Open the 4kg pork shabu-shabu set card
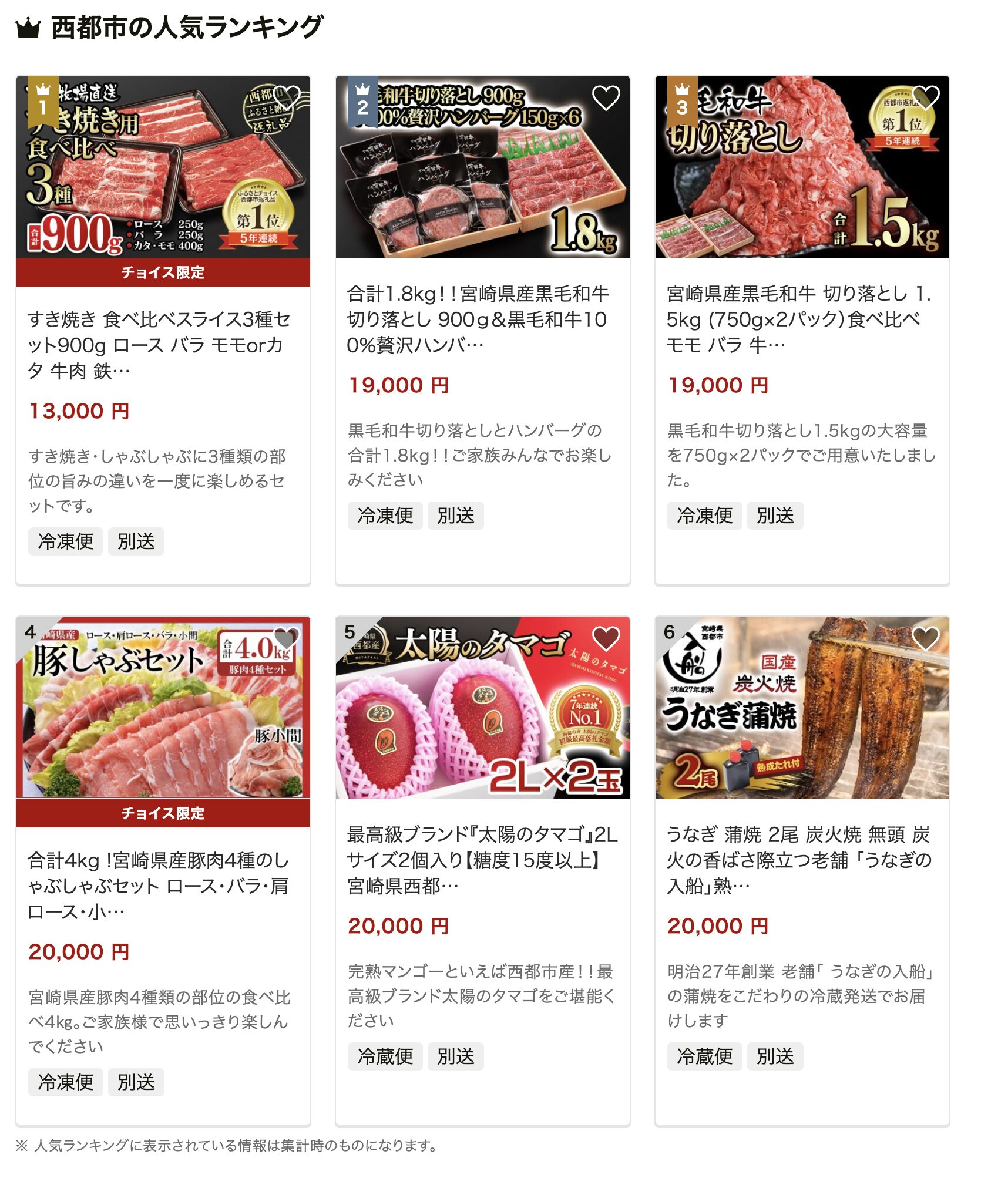This screenshot has height=1178, width=1008. pyautogui.click(x=159, y=886)
